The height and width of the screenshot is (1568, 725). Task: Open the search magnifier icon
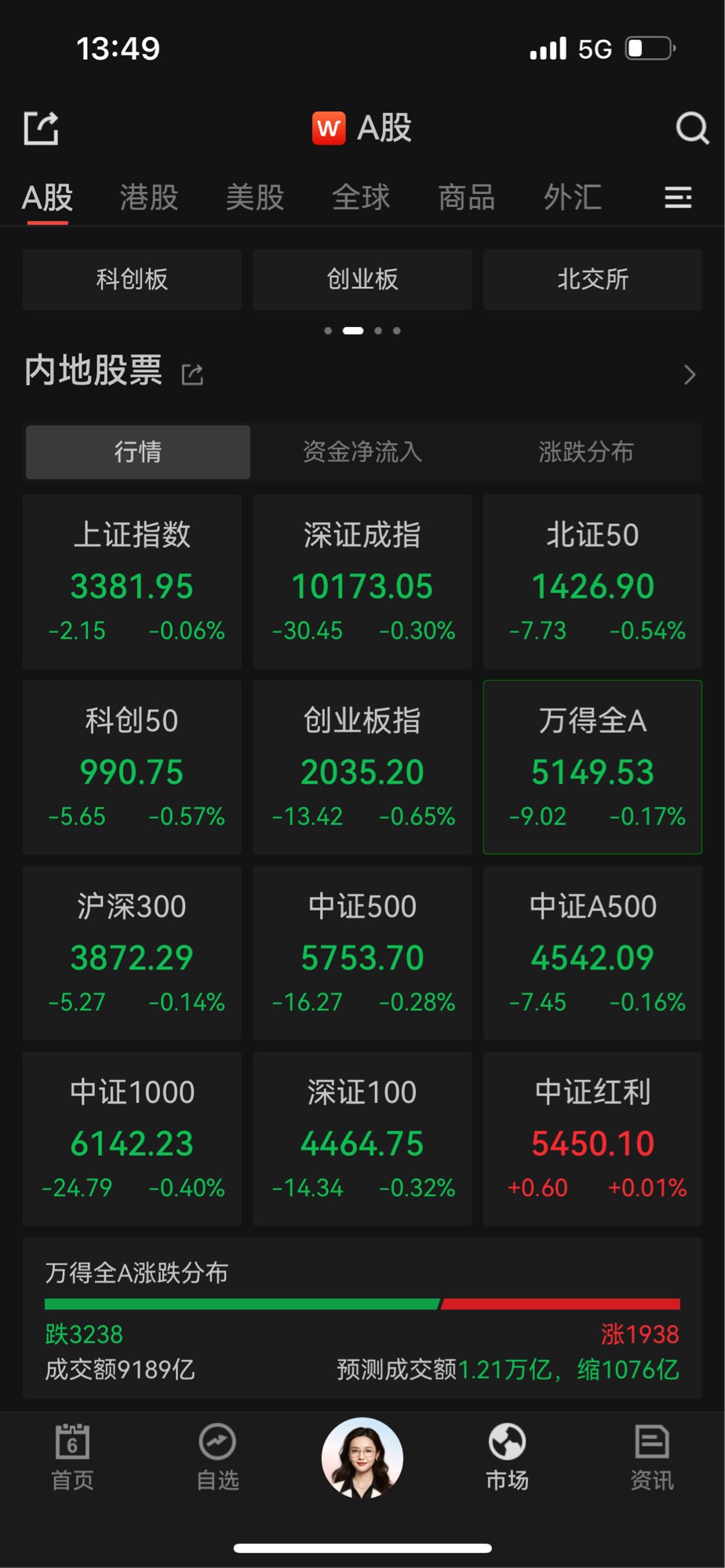692,128
